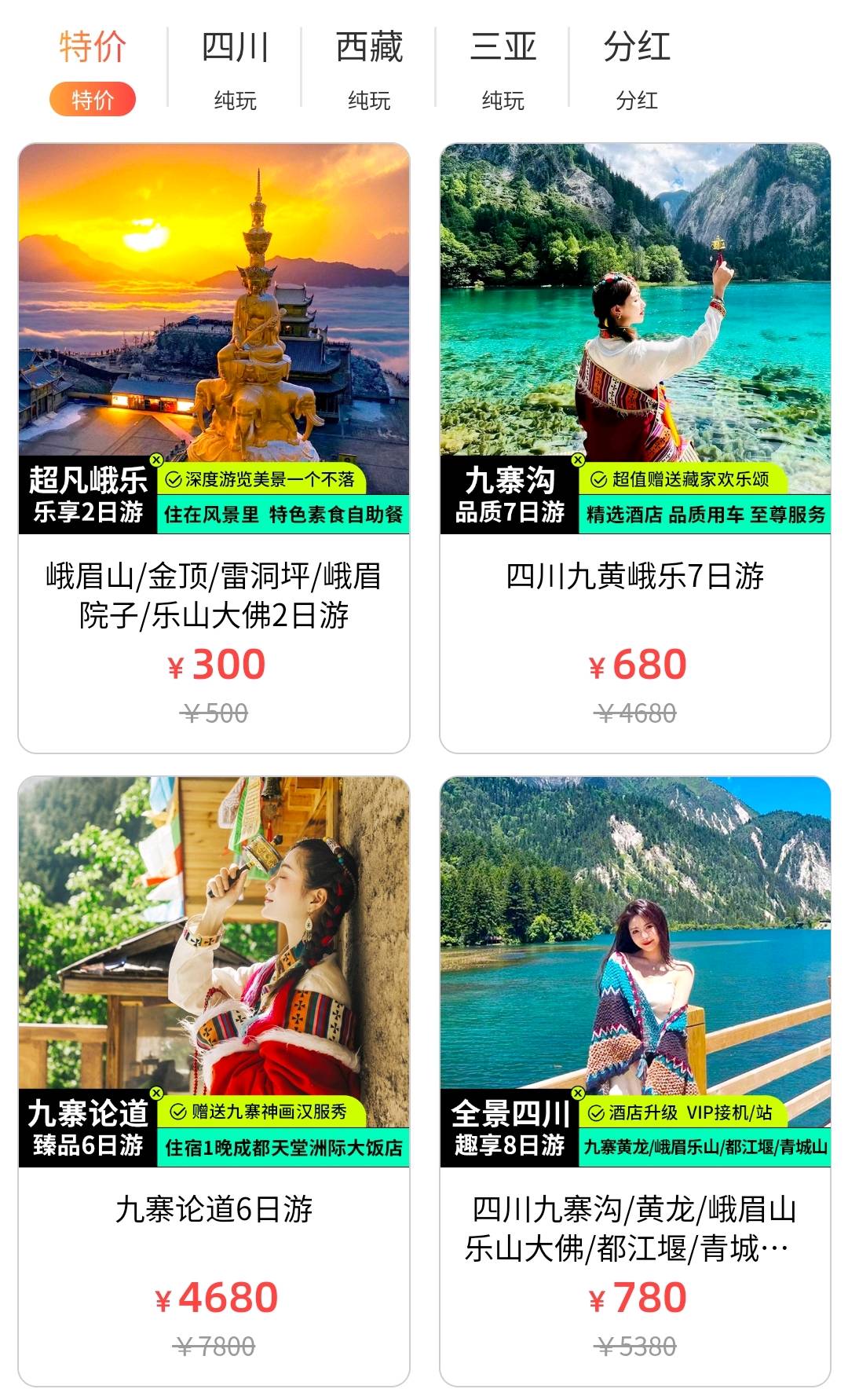Open the 四川九寨沟/黄龙/峨眉山 8日游 card
This screenshot has height=1400, width=848.
click(x=635, y=1080)
